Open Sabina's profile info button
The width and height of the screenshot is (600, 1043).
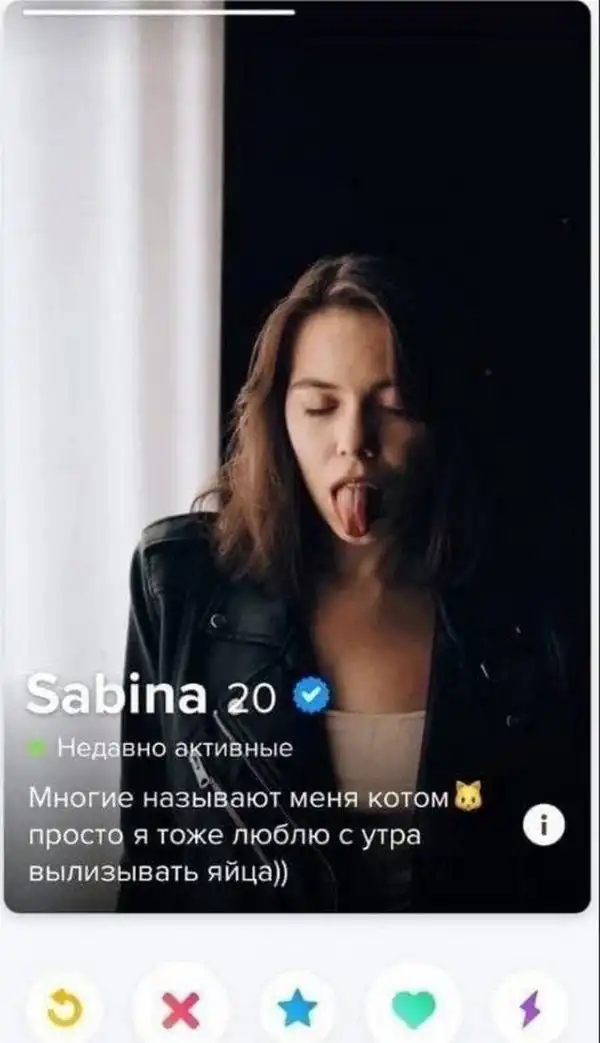pos(545,826)
